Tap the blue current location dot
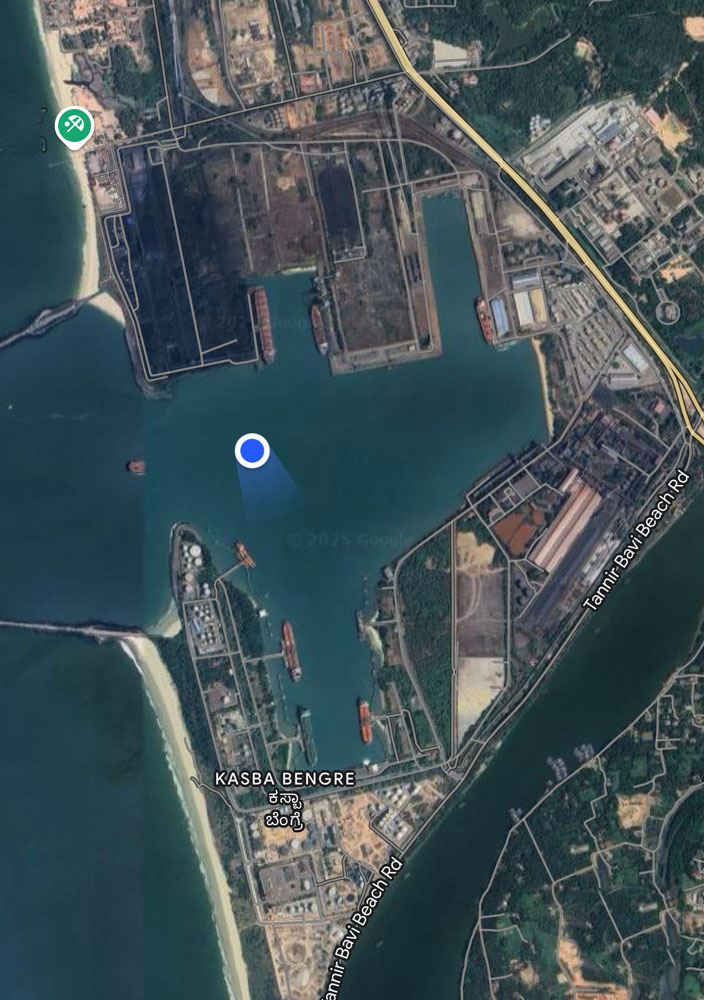This screenshot has height=1000, width=704. pos(252,451)
